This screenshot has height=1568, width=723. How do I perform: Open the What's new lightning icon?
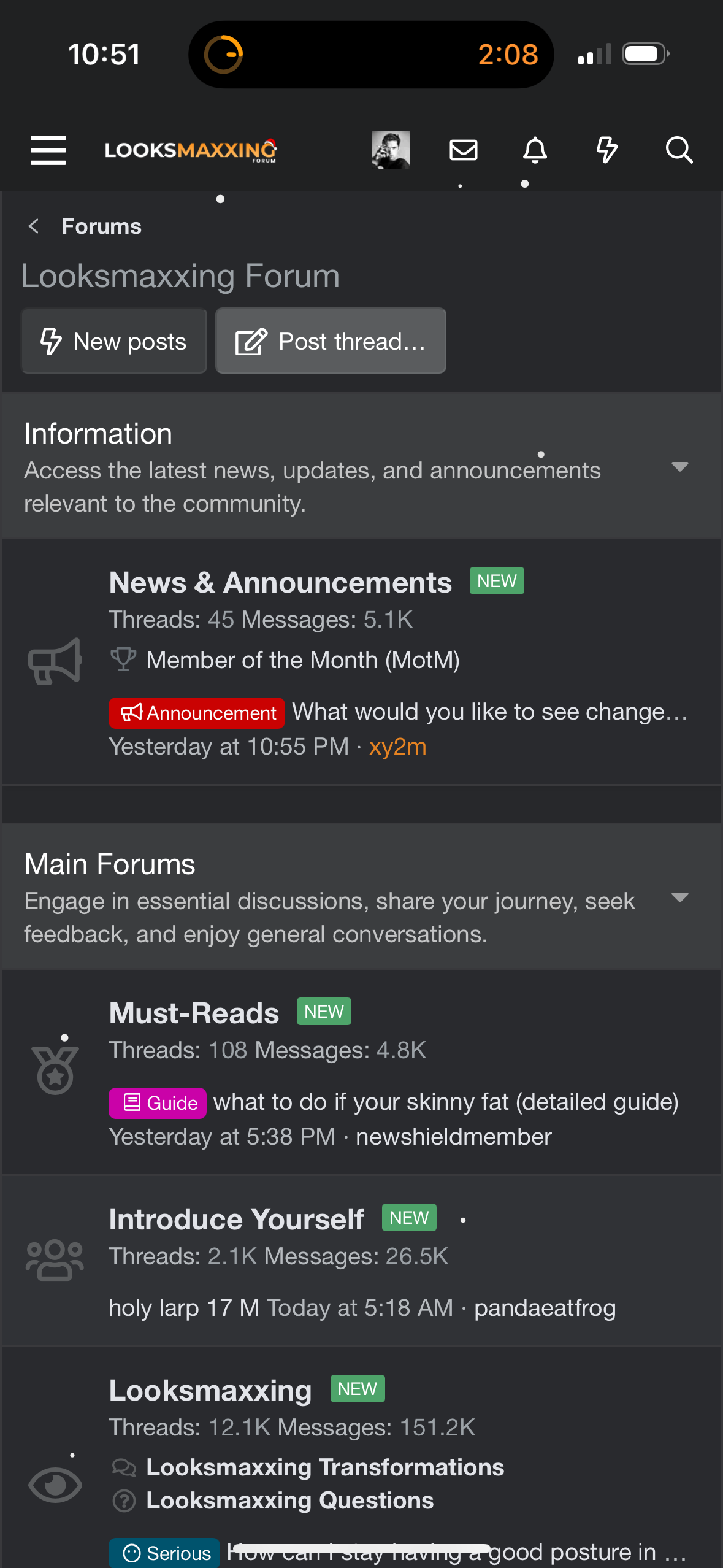point(606,150)
